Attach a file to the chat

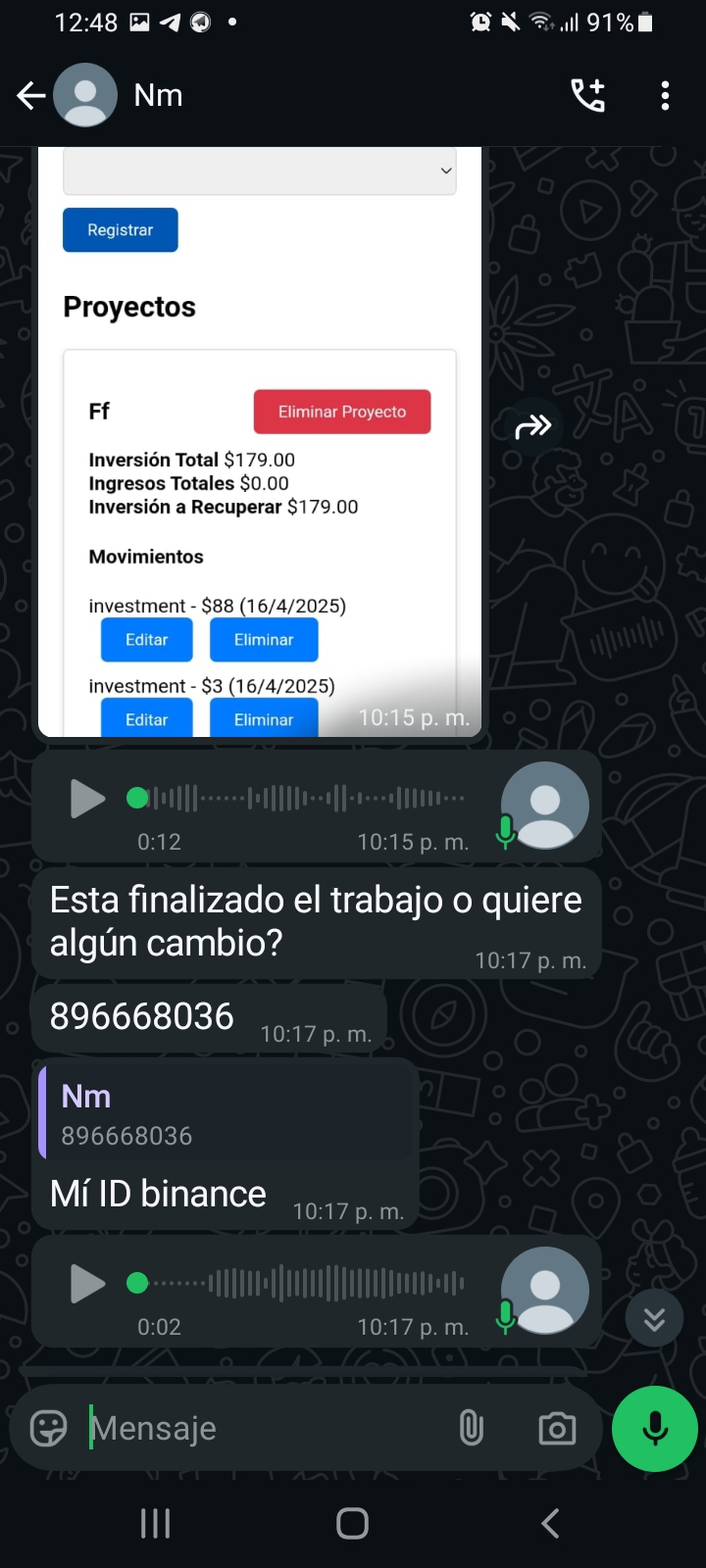(x=472, y=1429)
